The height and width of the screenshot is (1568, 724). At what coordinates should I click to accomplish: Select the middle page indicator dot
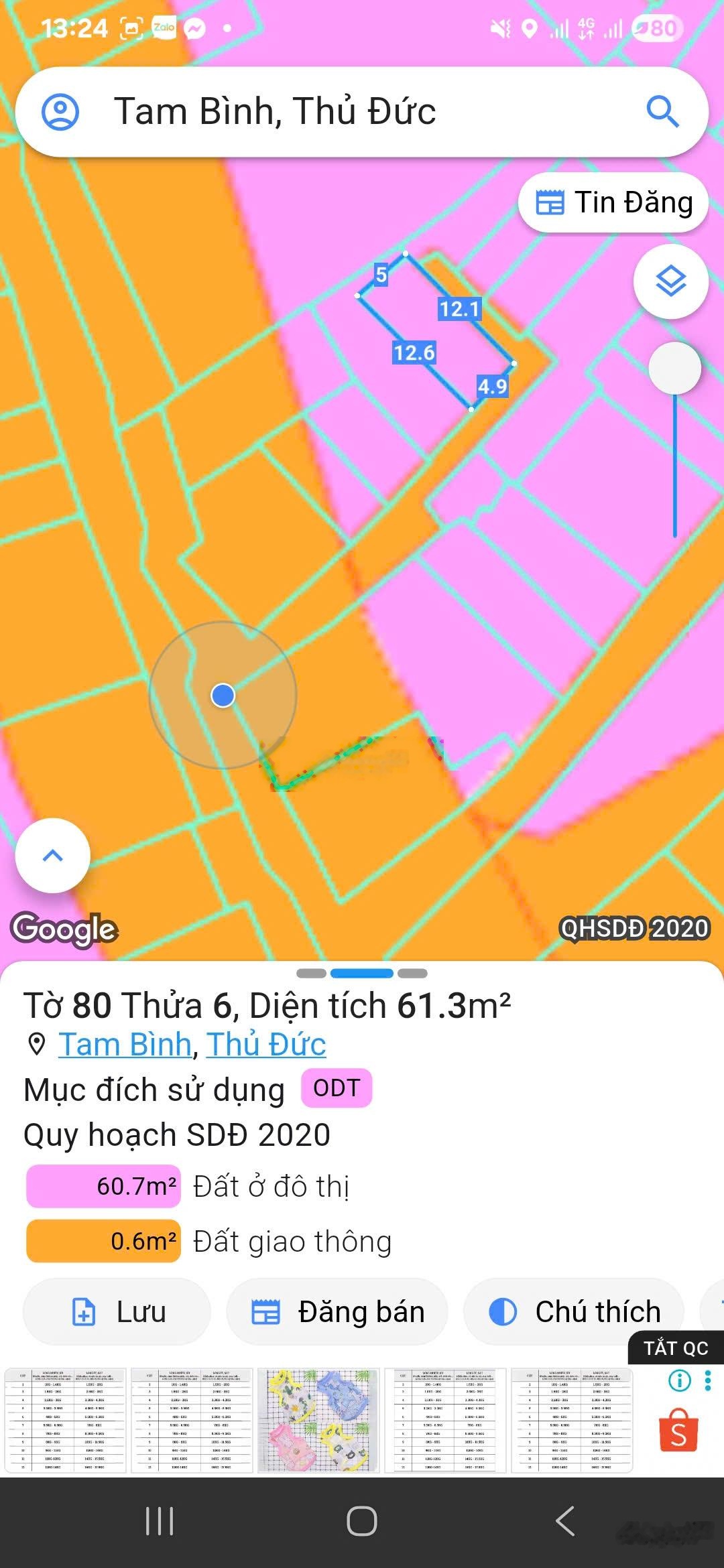(x=362, y=973)
